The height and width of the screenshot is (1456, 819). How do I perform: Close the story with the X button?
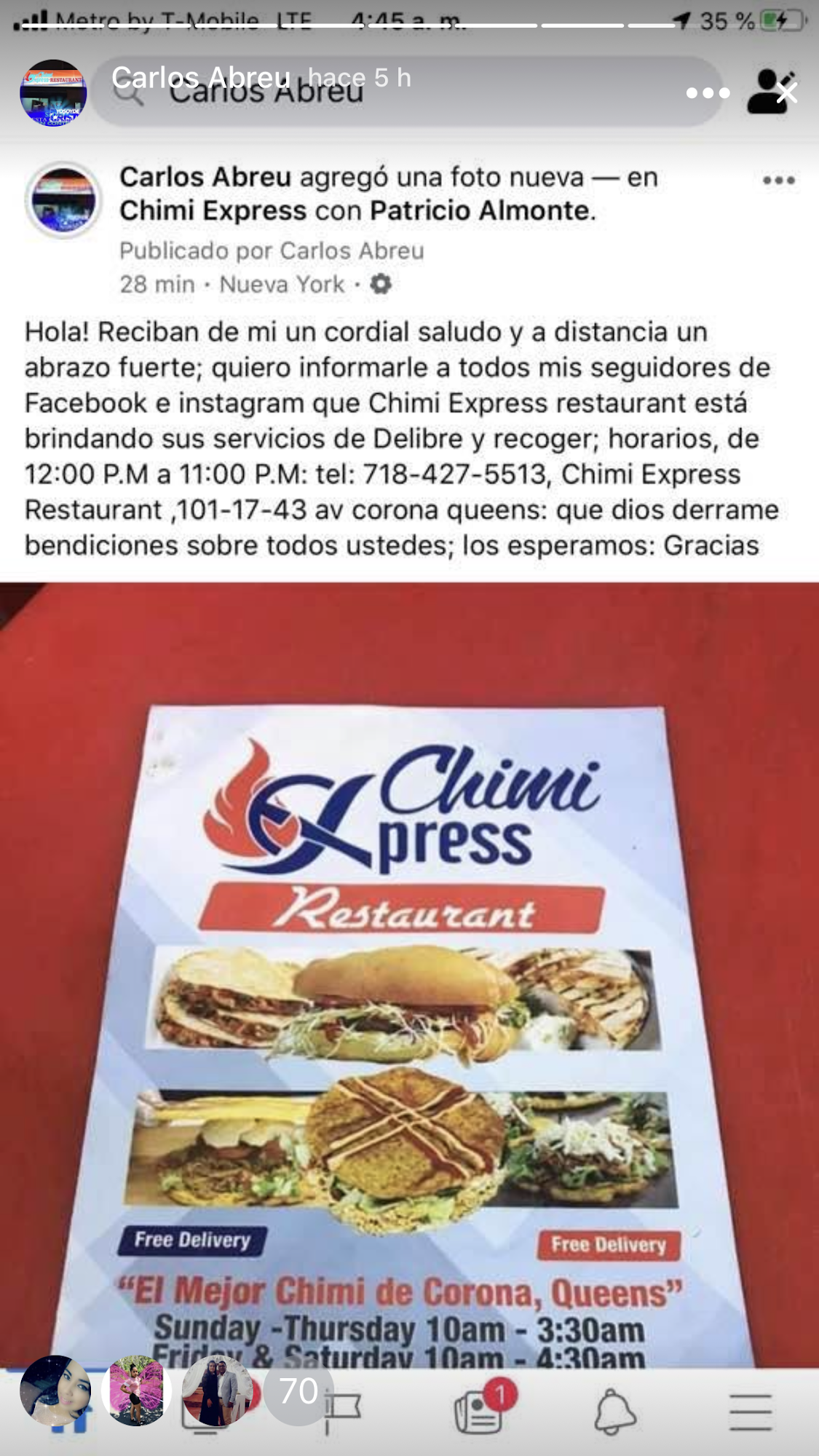coord(787,93)
